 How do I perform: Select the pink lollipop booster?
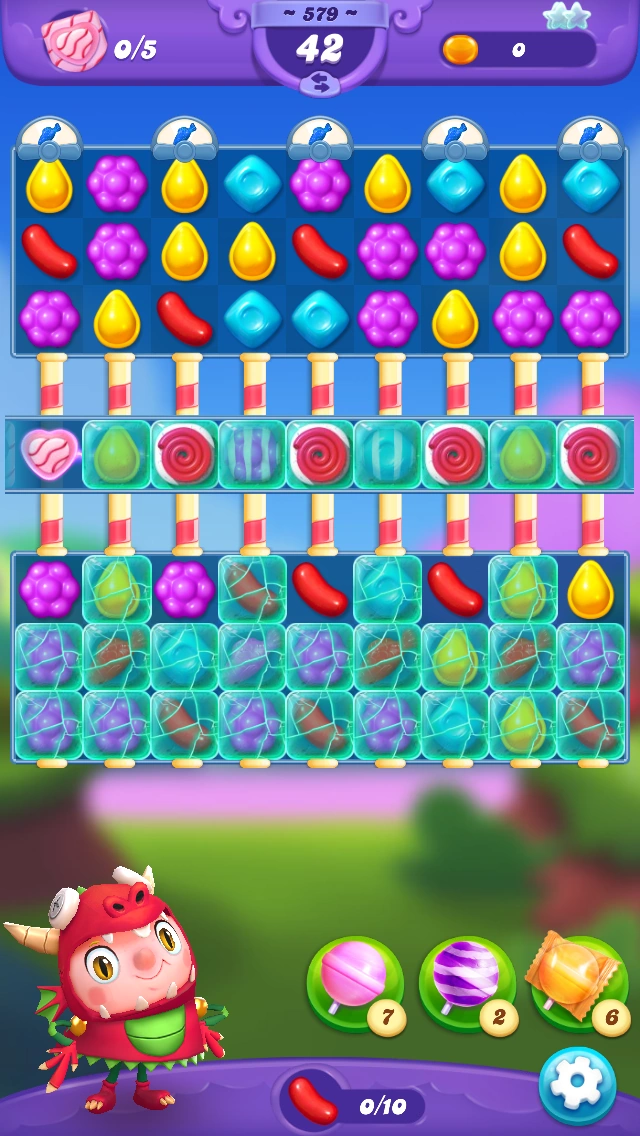coord(355,984)
